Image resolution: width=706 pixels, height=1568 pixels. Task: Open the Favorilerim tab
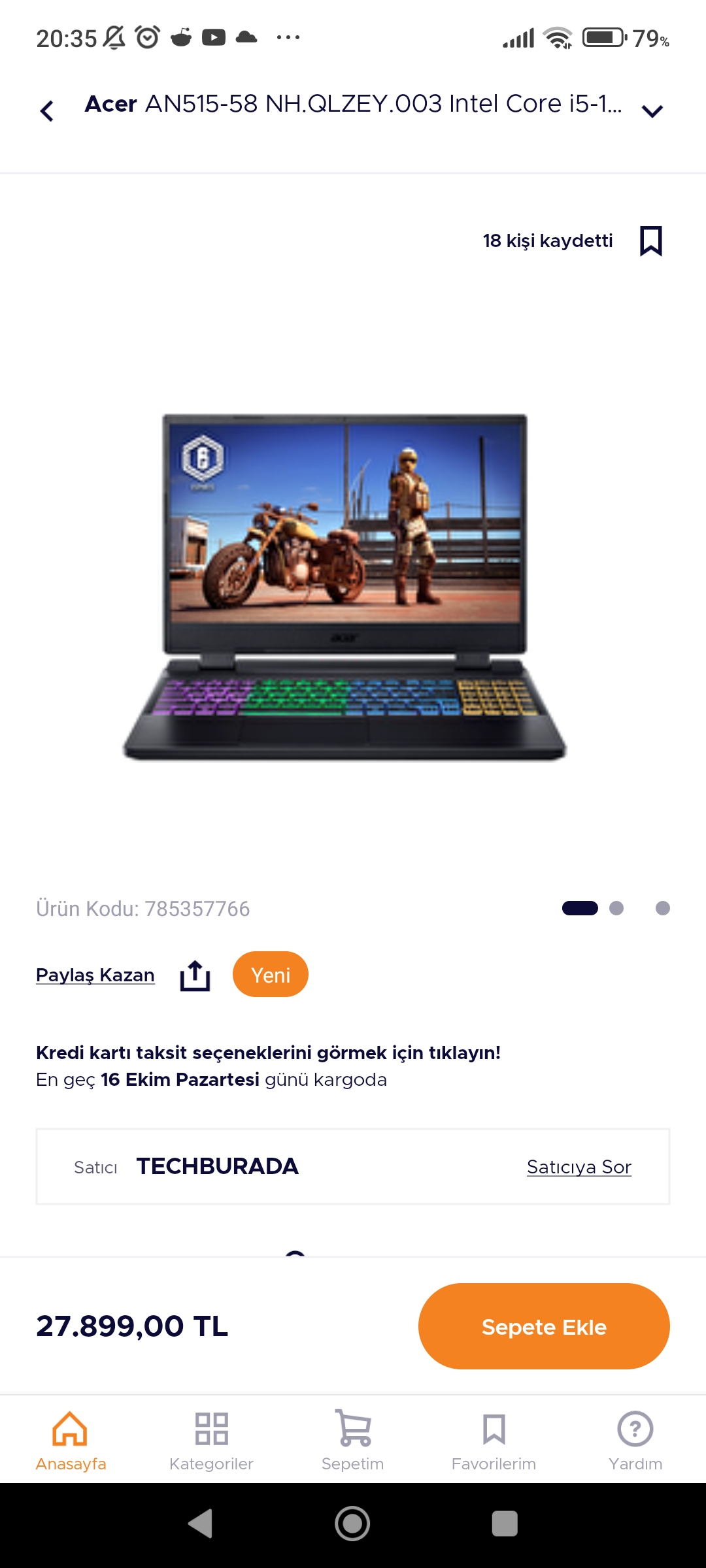tap(494, 1440)
